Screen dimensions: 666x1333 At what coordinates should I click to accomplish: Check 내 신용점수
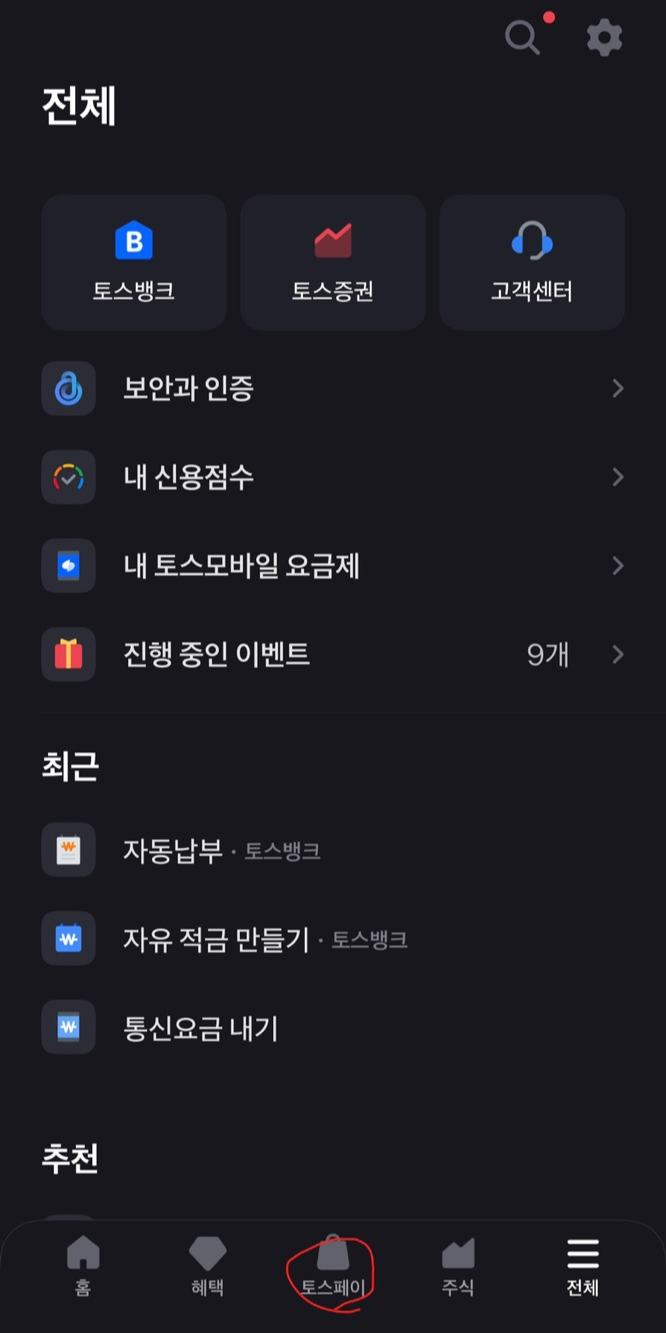(x=333, y=477)
